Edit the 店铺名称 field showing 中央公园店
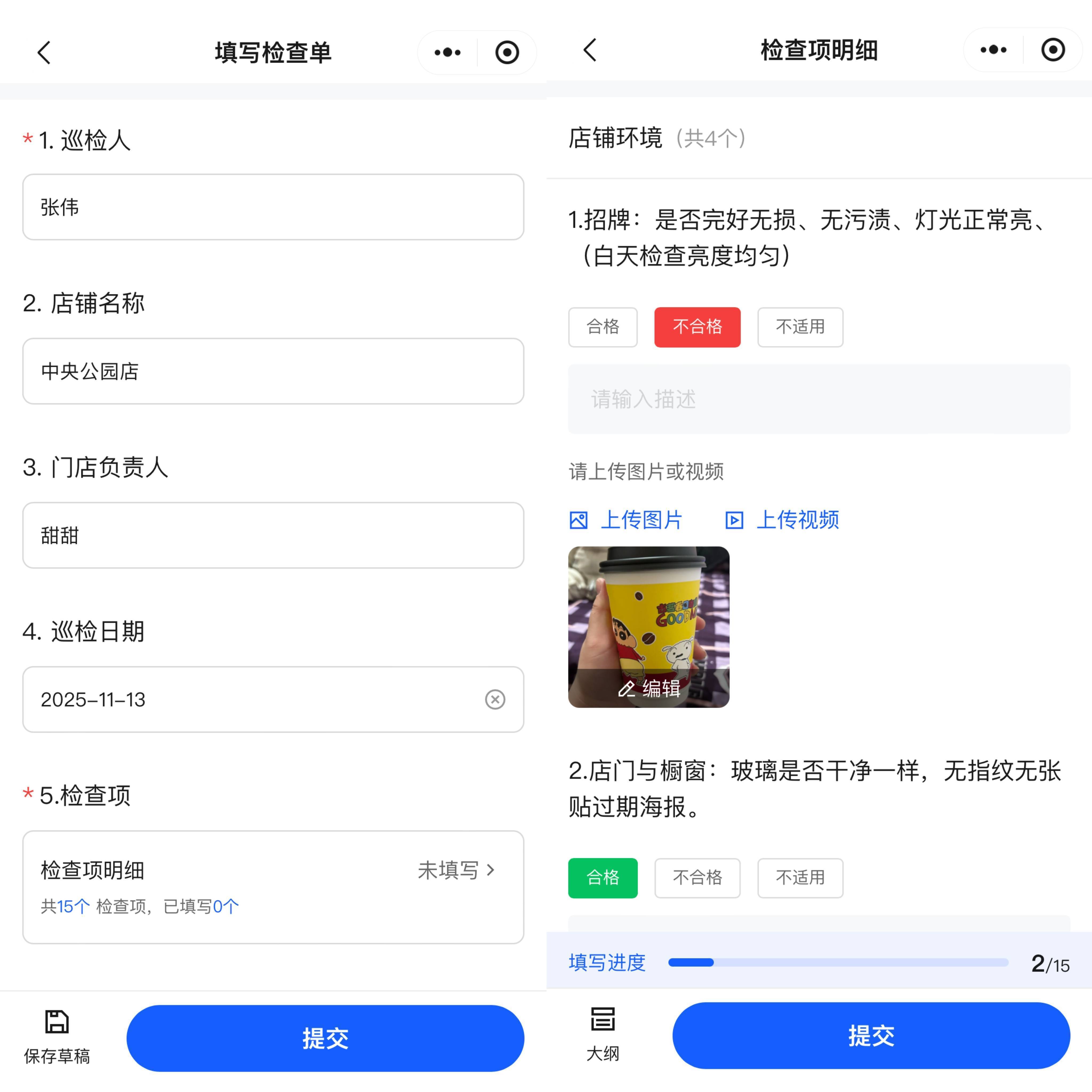 (273, 371)
